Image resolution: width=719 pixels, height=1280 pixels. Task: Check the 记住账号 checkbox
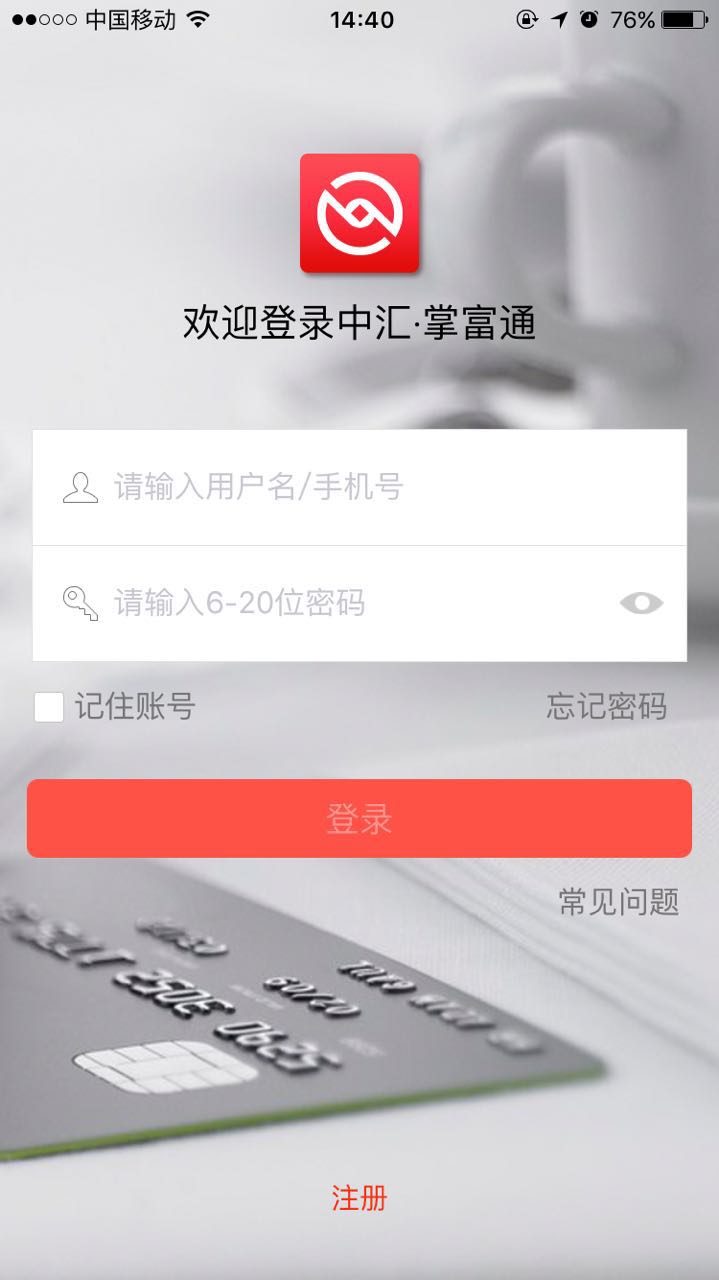(49, 707)
